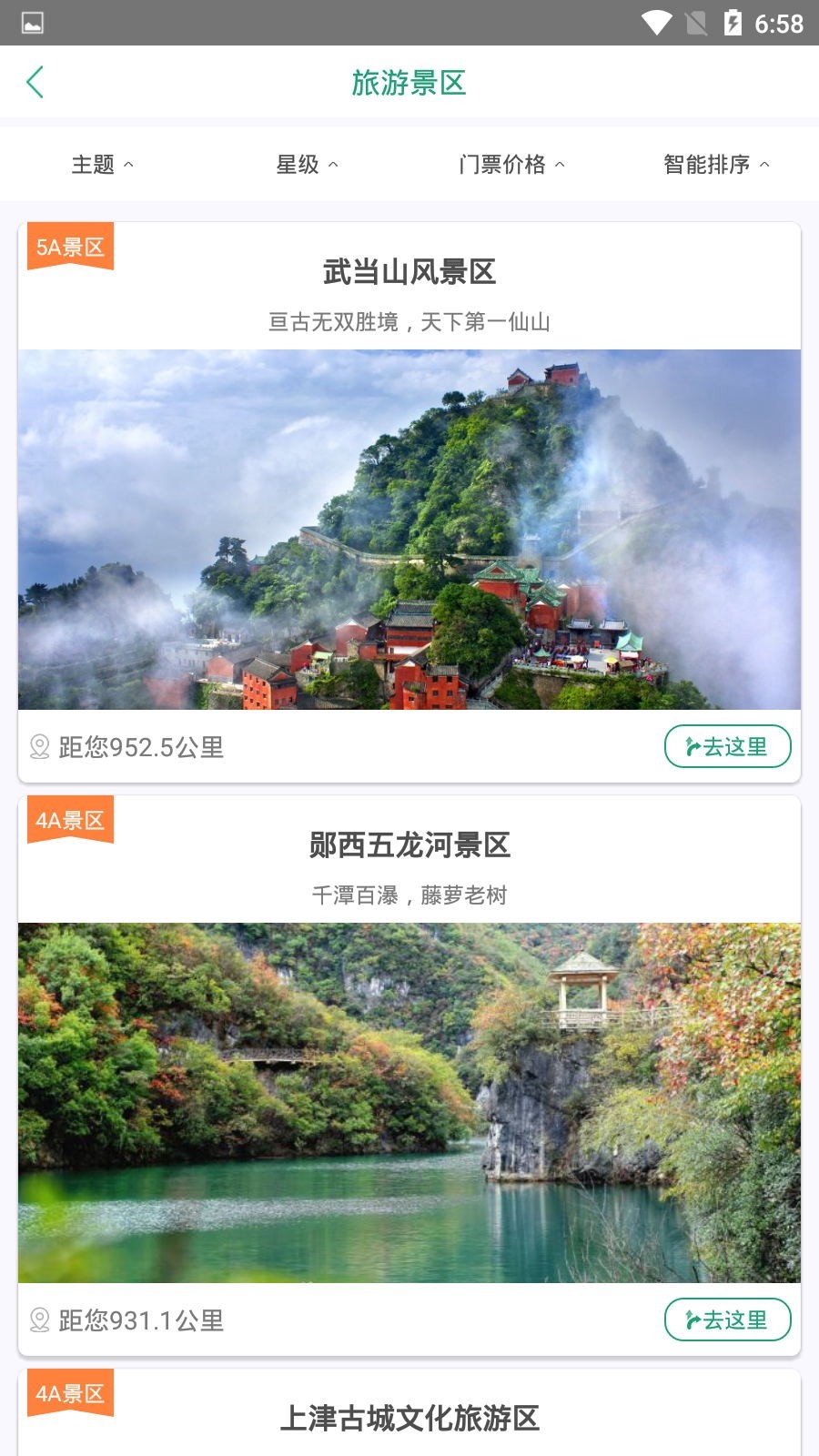819x1456 pixels.
Task: Tap the navigation arrow inside the first 去这里 button
Action: point(693,745)
